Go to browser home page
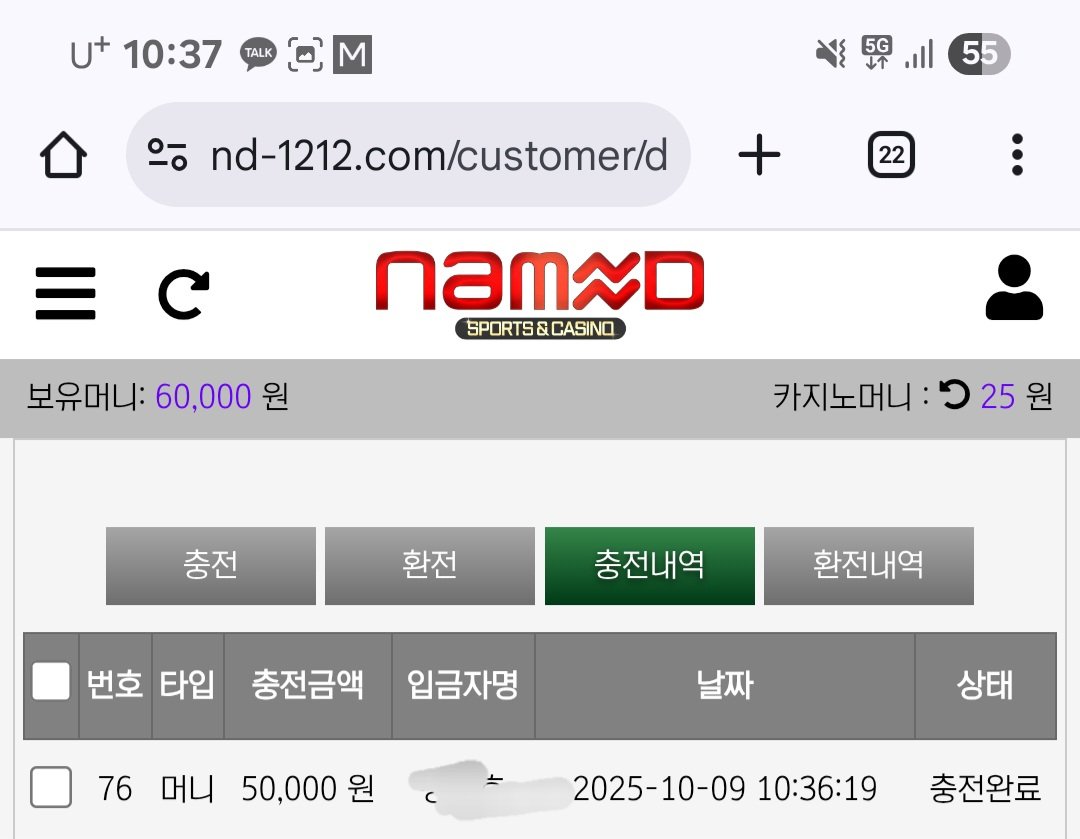Screen dimensions: 1080x839 [x=63, y=156]
